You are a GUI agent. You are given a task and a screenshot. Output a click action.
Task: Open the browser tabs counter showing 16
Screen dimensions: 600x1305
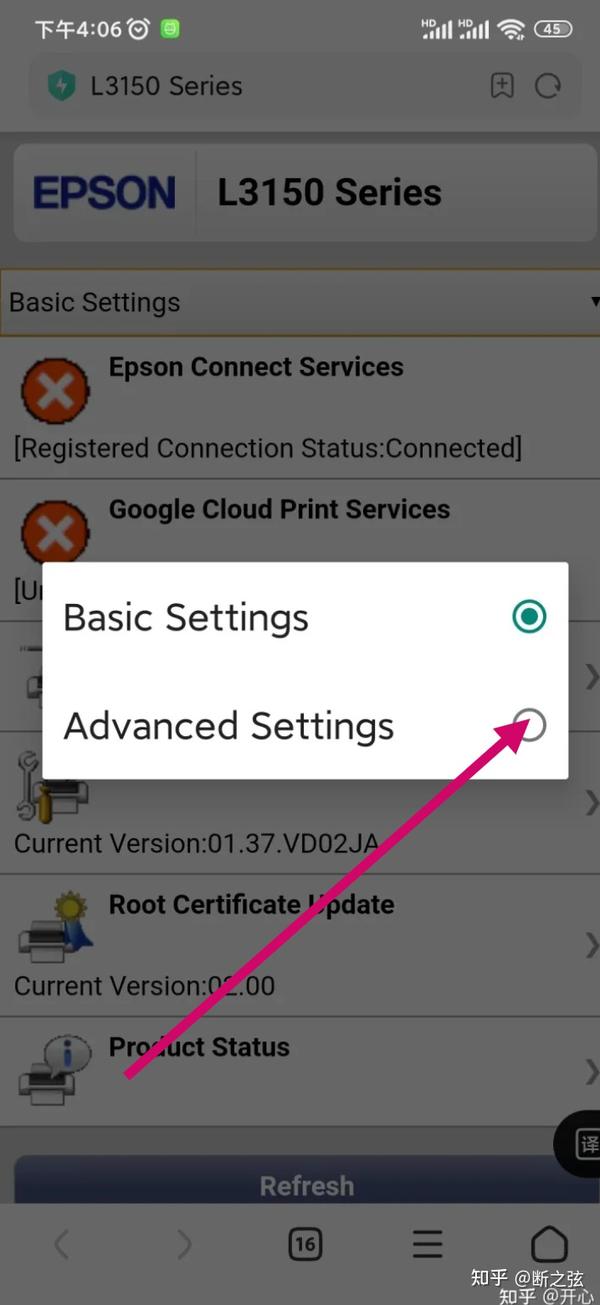tap(305, 1244)
